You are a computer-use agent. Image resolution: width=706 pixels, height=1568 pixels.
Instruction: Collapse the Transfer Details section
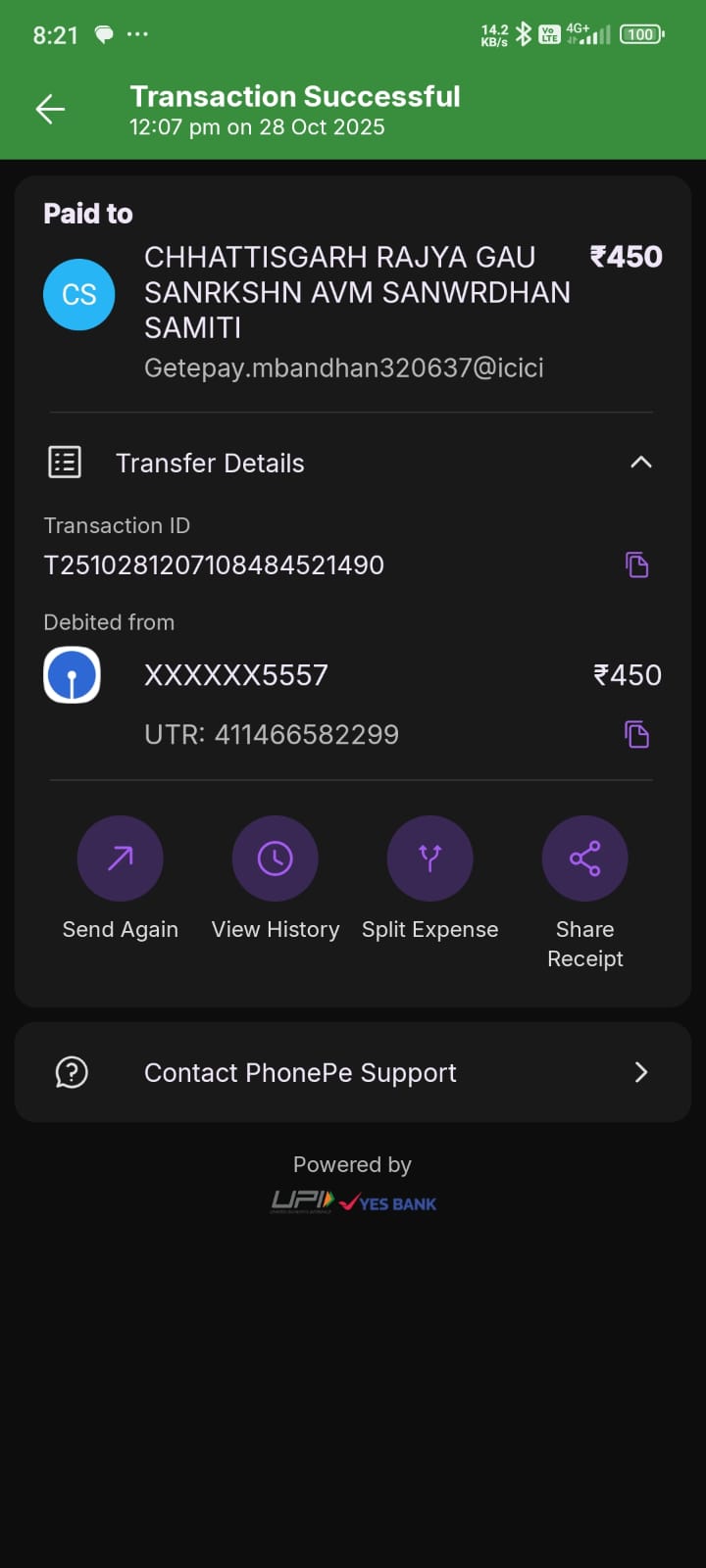[x=640, y=463]
